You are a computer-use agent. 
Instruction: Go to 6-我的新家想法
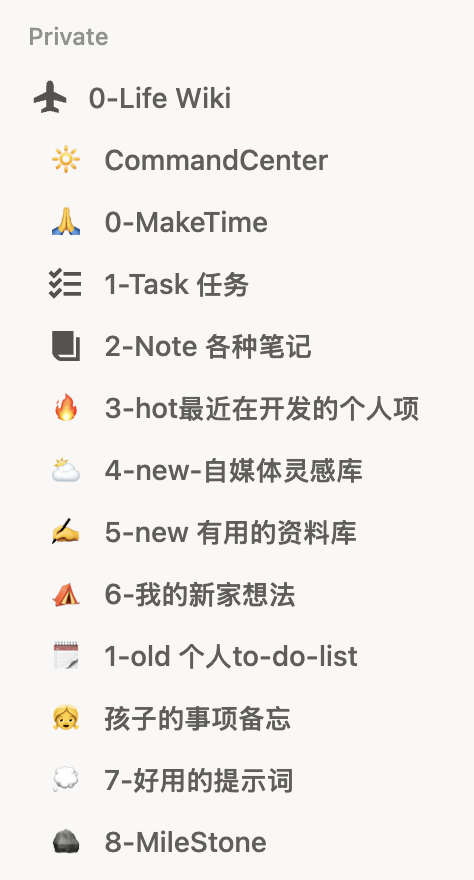tap(200, 594)
